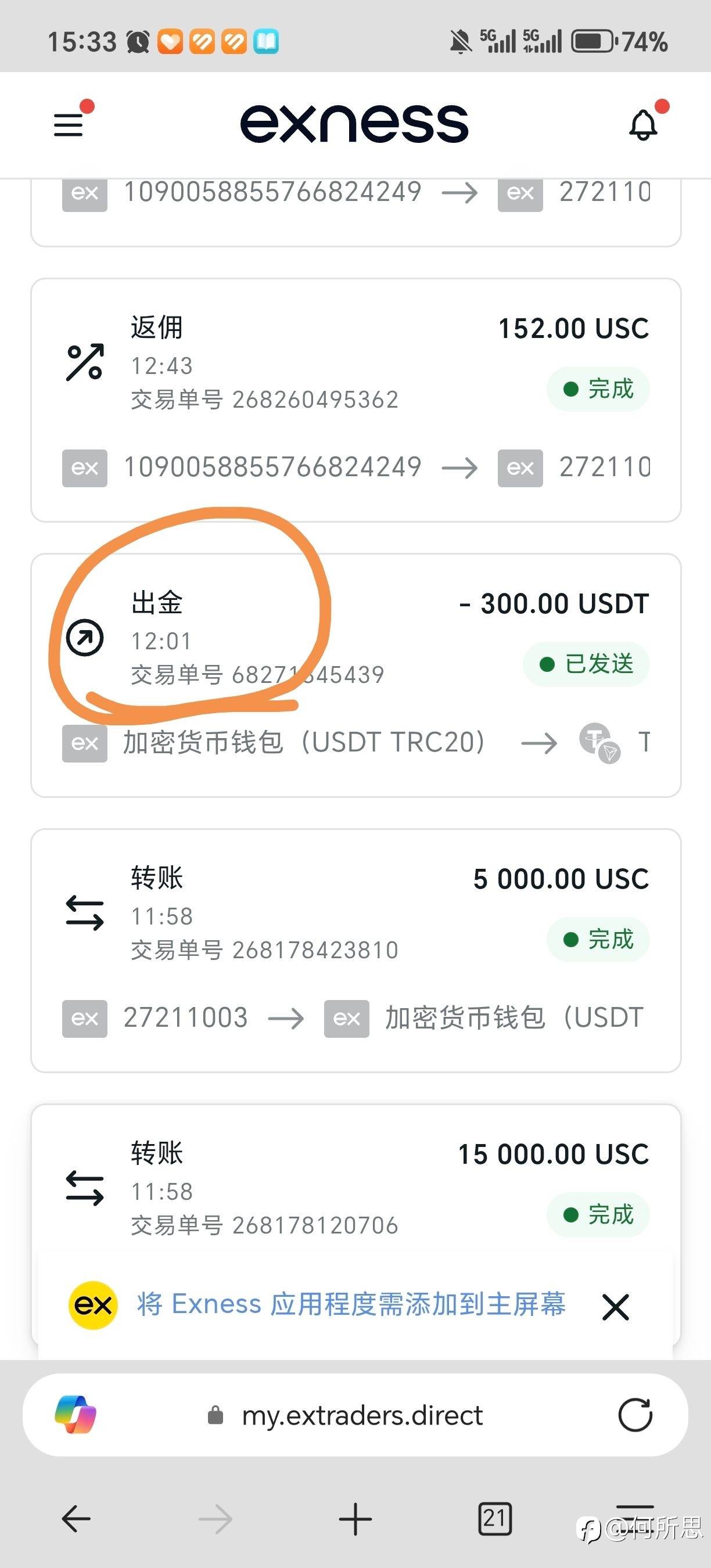Open the tab switcher showing 21 tabs
Image resolution: width=711 pixels, height=1568 pixels.
(495, 1519)
